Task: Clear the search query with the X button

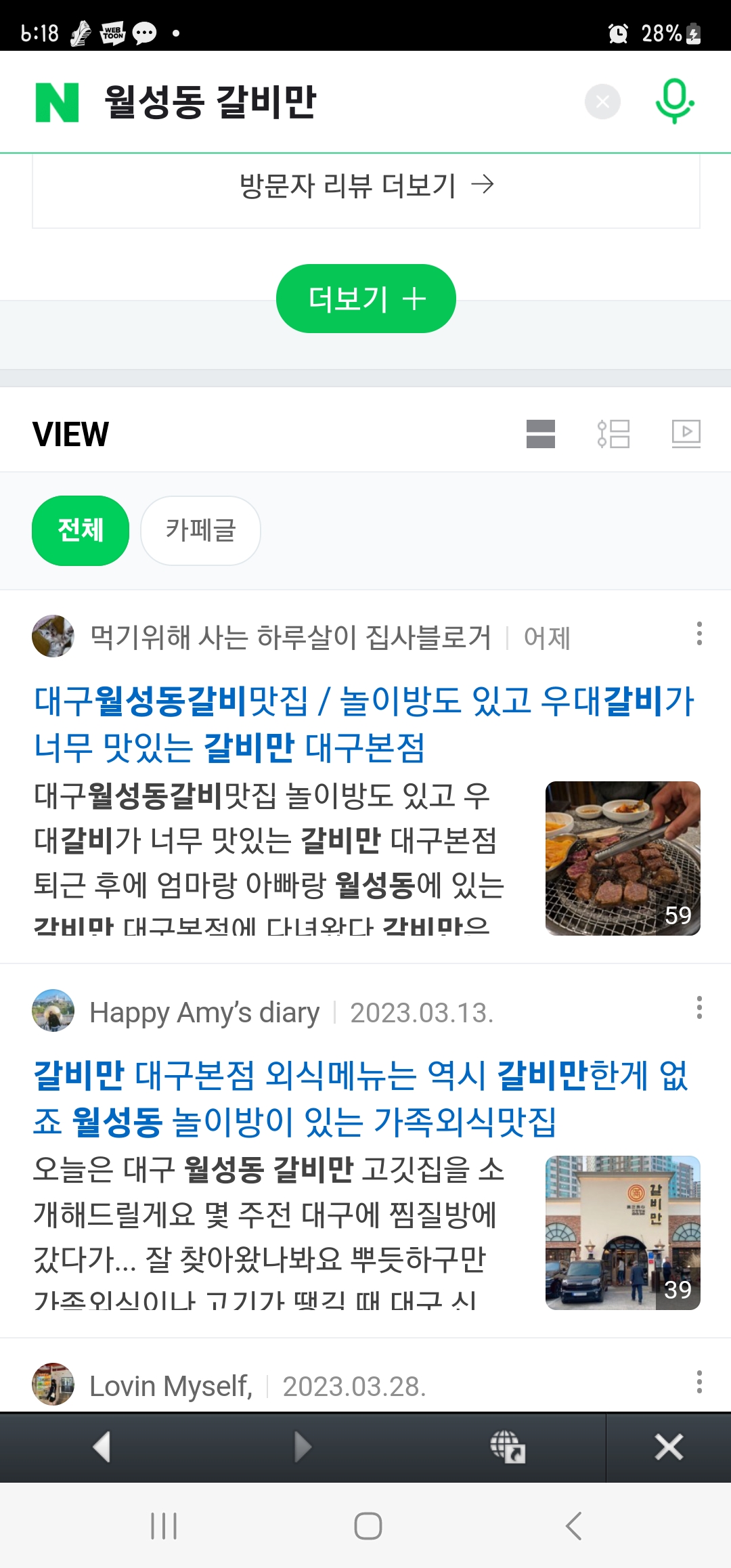Action: (602, 102)
